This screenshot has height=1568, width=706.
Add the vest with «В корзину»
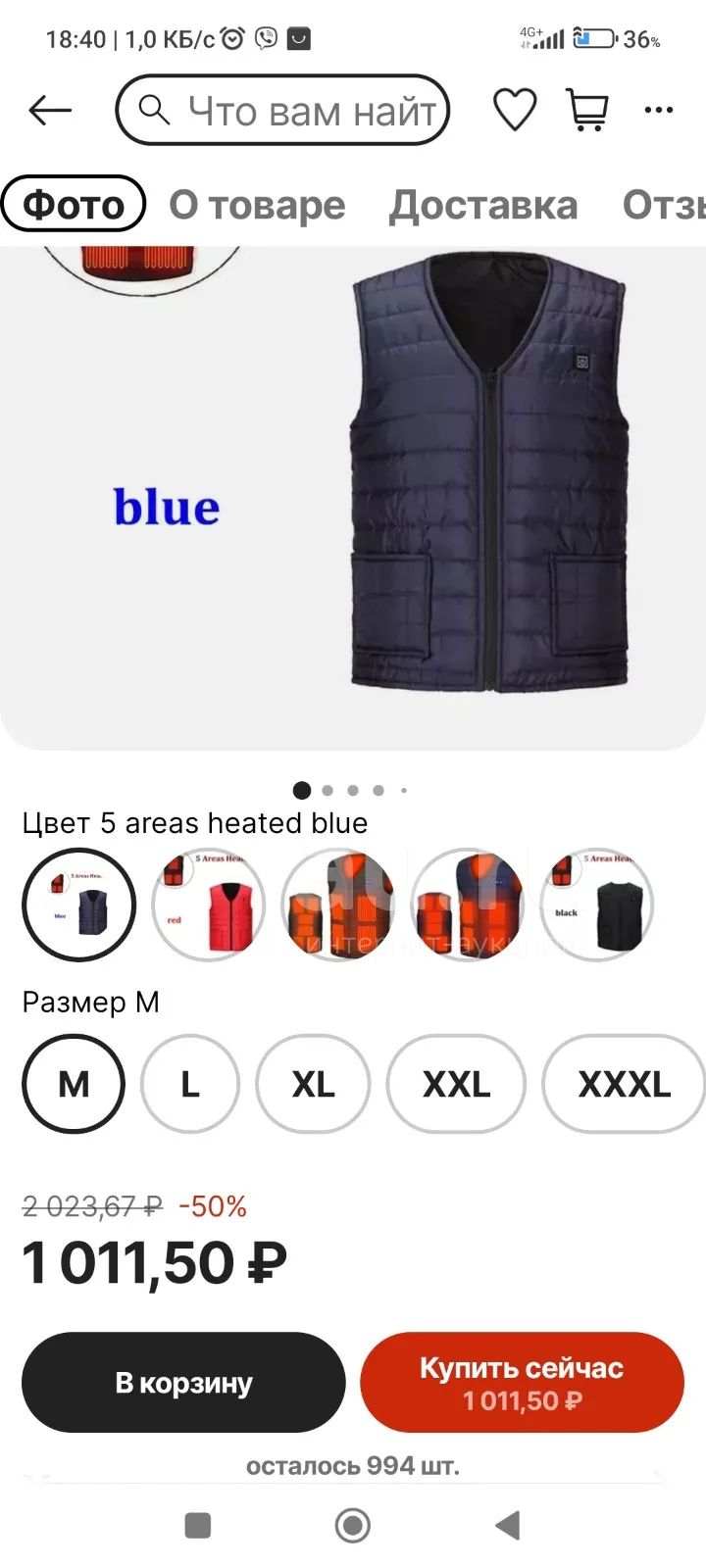(183, 1382)
